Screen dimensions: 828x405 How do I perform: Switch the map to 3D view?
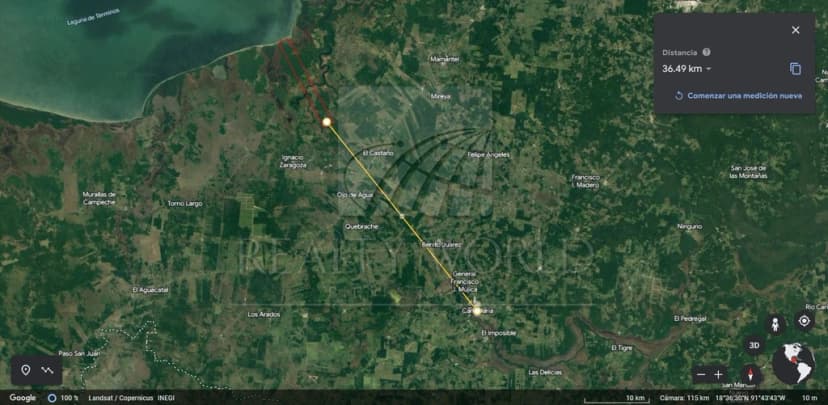pyautogui.click(x=755, y=346)
